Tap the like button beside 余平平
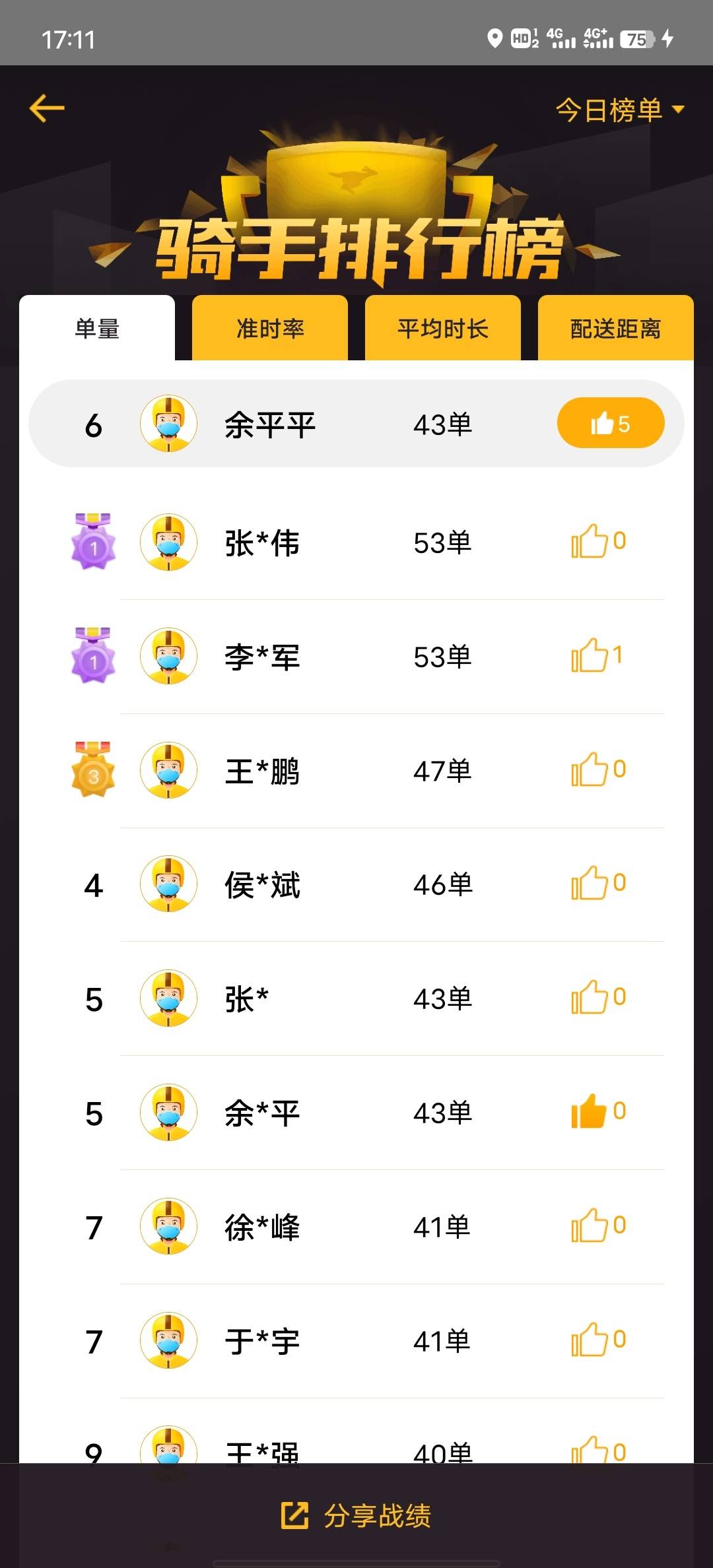 610,423
